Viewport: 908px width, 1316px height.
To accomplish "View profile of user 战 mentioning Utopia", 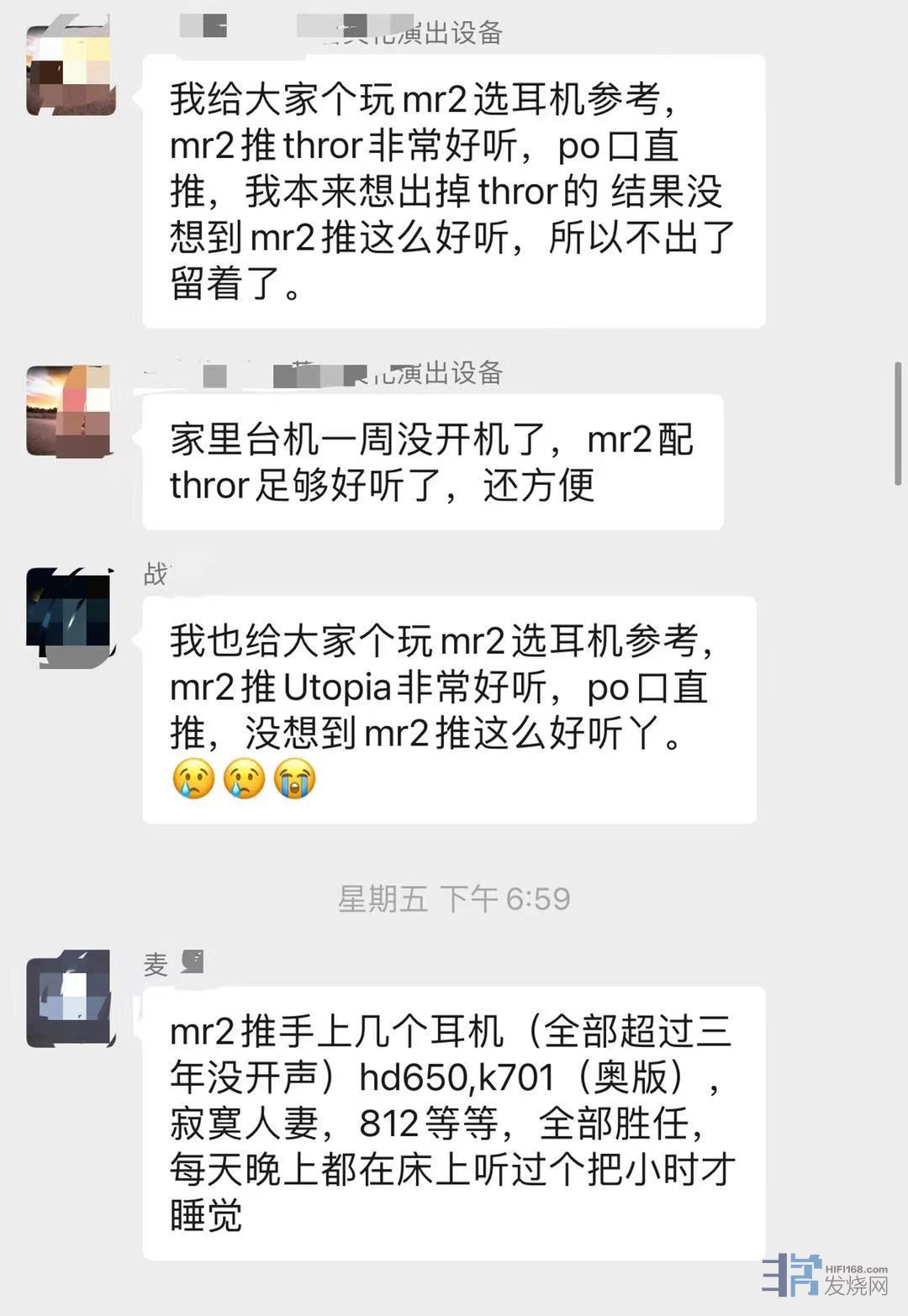I will click(x=70, y=617).
